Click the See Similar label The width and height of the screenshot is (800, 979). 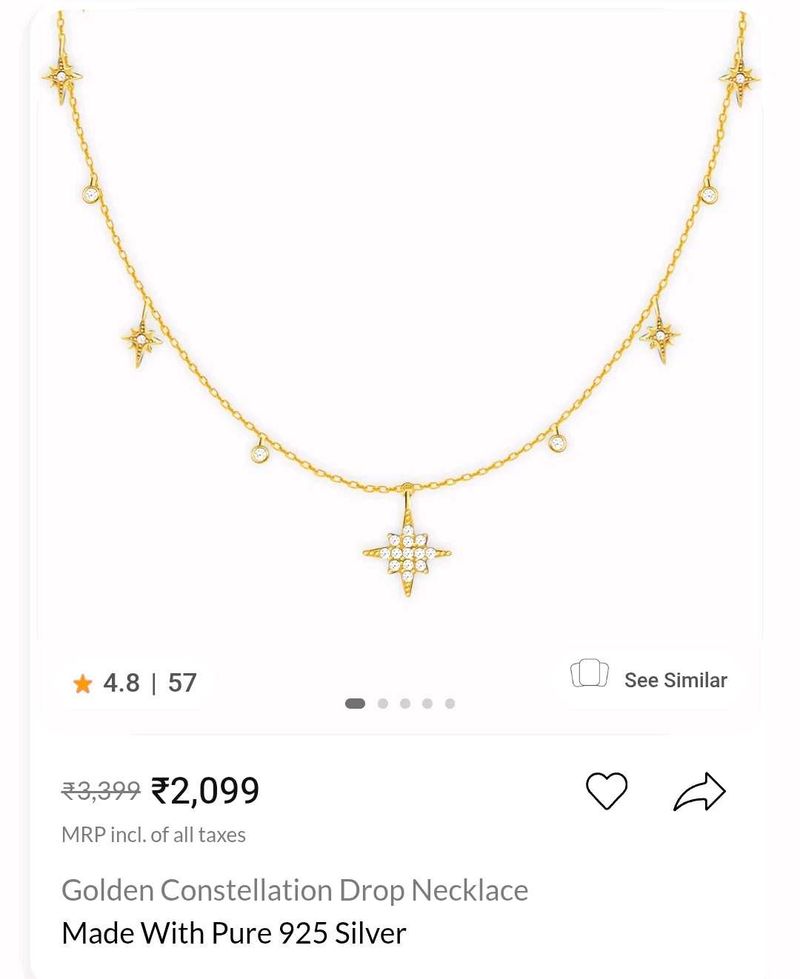pyautogui.click(x=675, y=680)
